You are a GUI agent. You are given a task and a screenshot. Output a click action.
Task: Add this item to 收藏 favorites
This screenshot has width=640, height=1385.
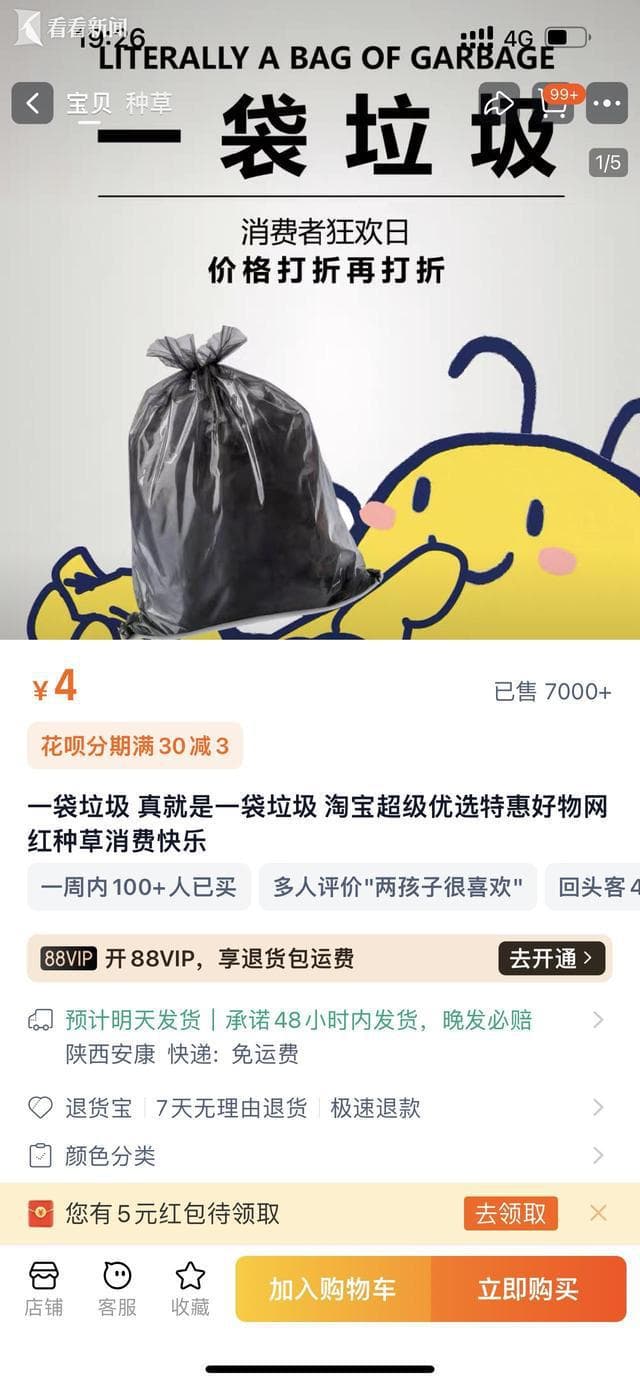(x=190, y=1288)
